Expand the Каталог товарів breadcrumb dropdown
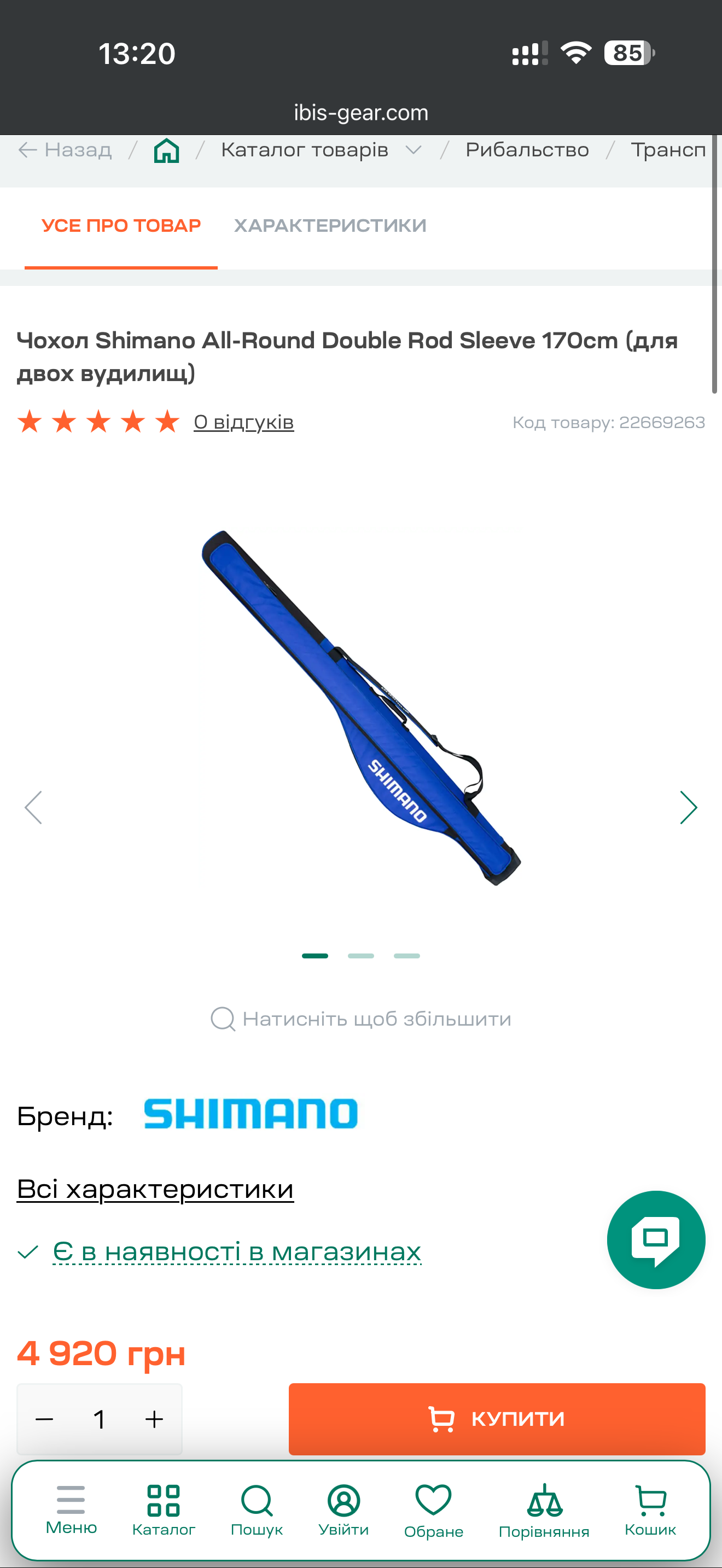722x1568 pixels. tap(413, 150)
